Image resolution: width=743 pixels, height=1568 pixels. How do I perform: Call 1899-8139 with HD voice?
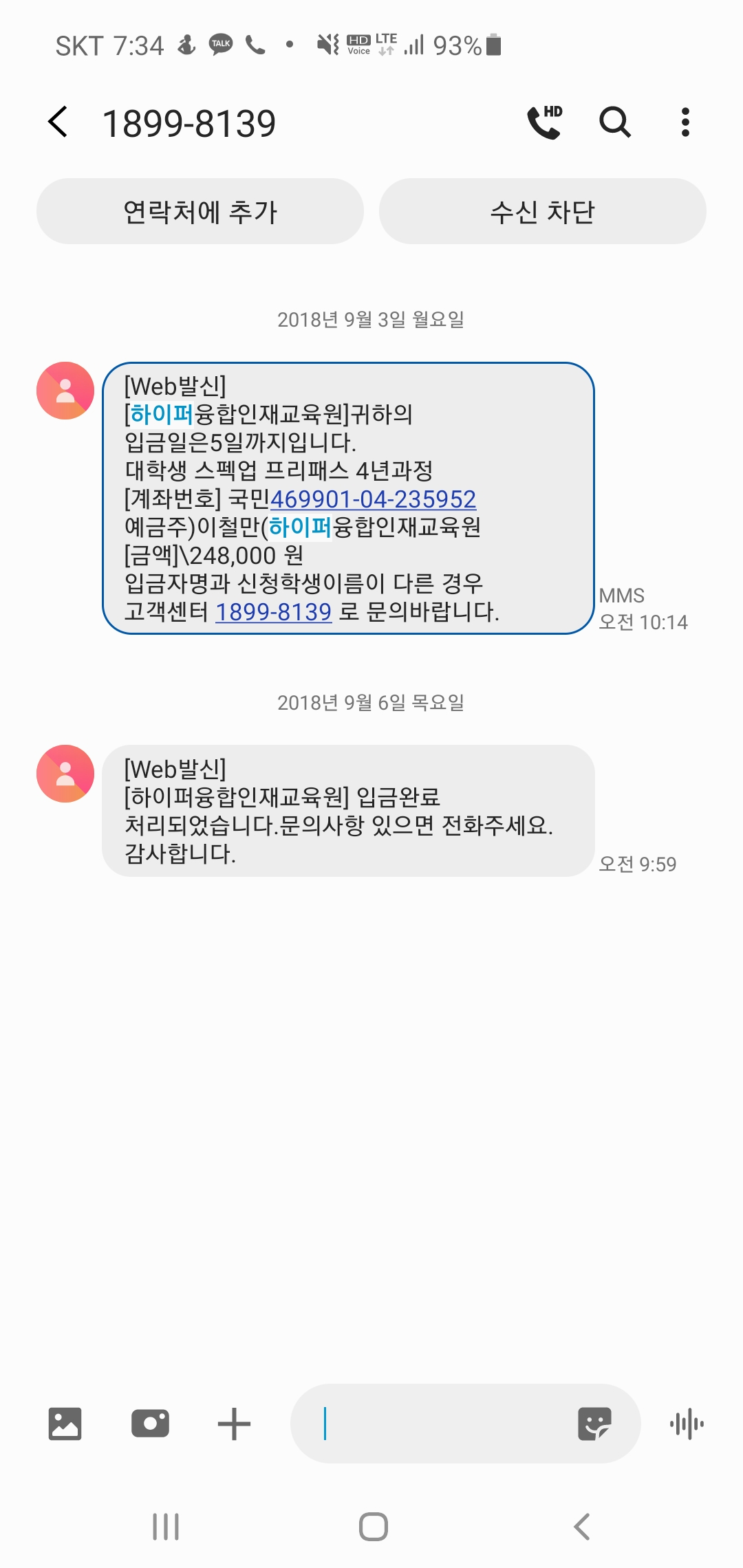tap(545, 122)
